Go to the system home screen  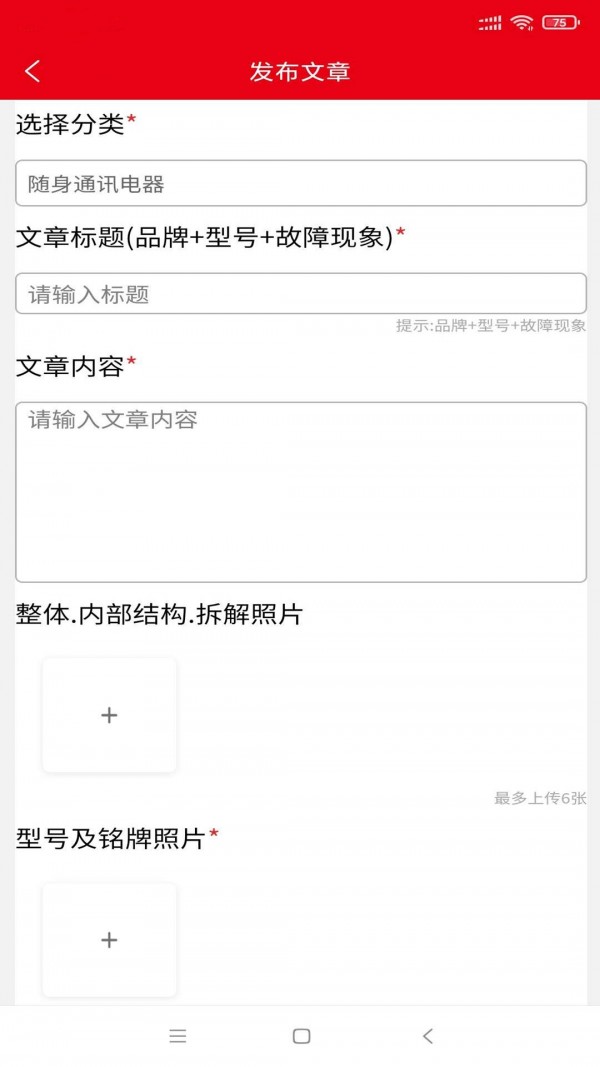(x=301, y=1036)
